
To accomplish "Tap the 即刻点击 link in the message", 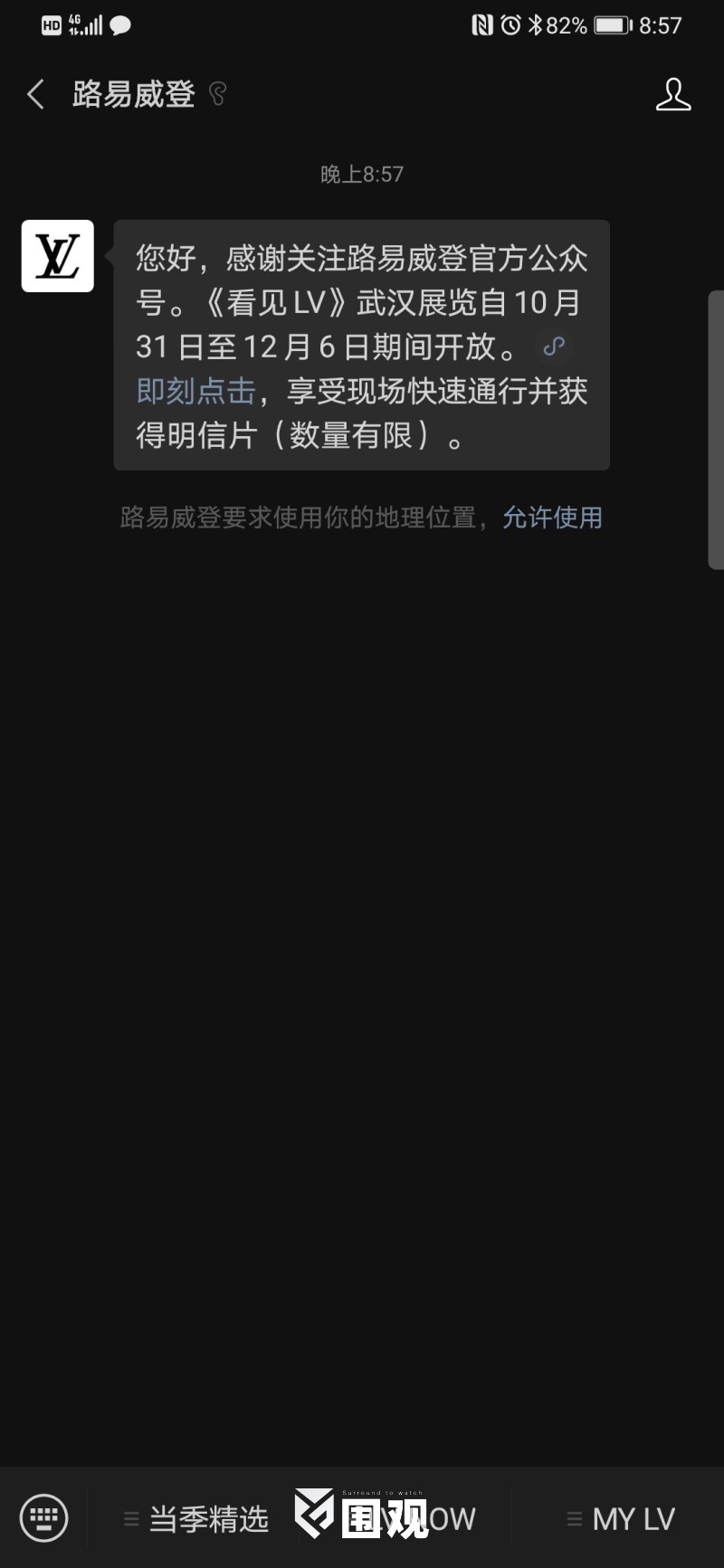I will (195, 391).
